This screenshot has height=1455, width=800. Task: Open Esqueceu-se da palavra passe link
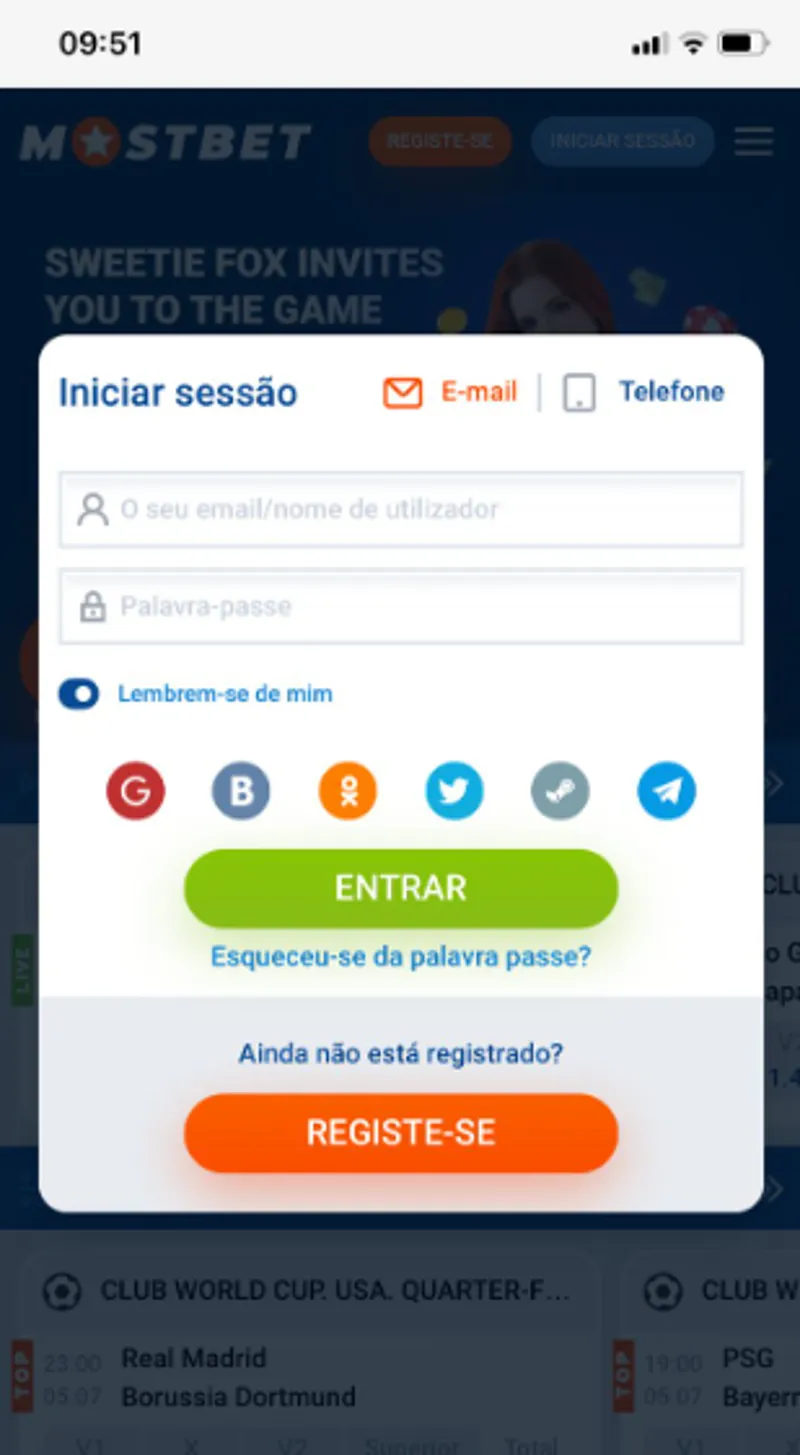click(401, 957)
